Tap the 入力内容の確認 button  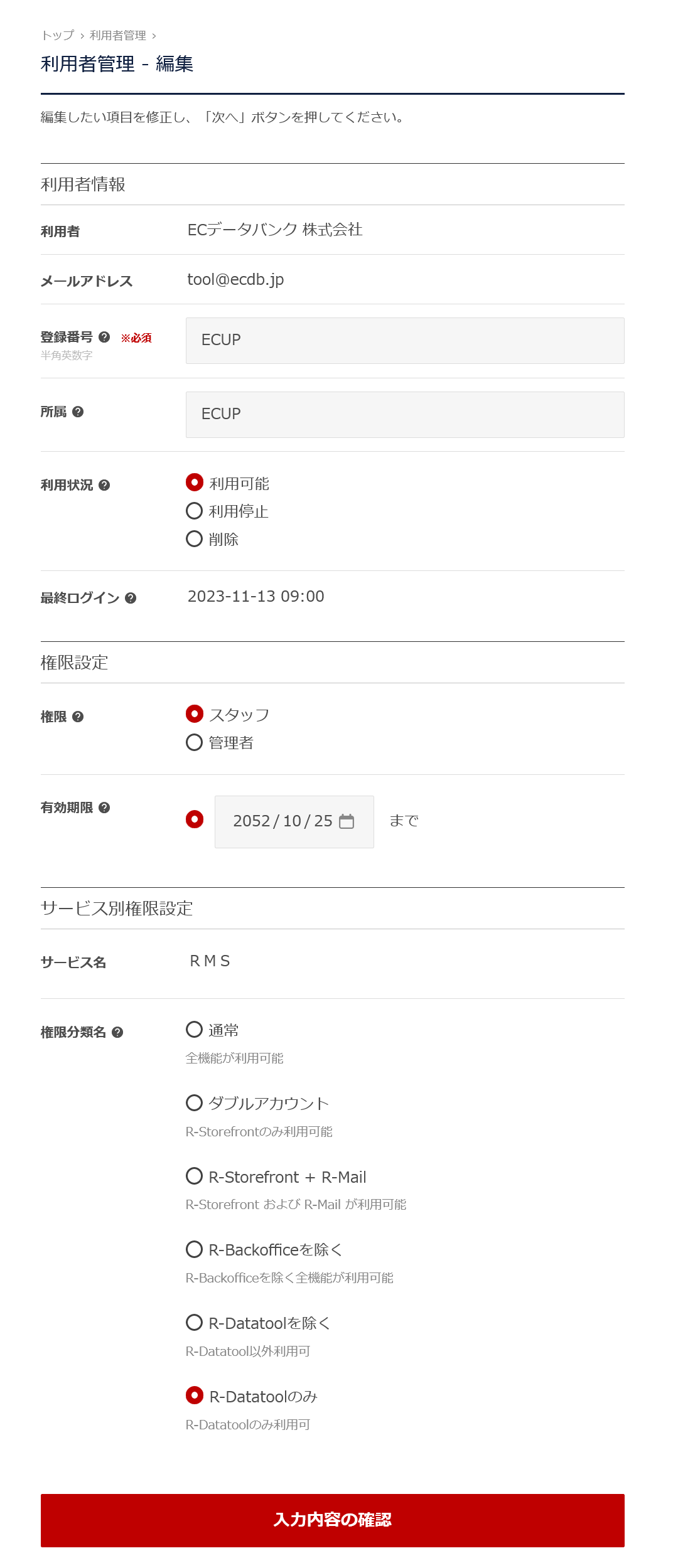point(333,1520)
